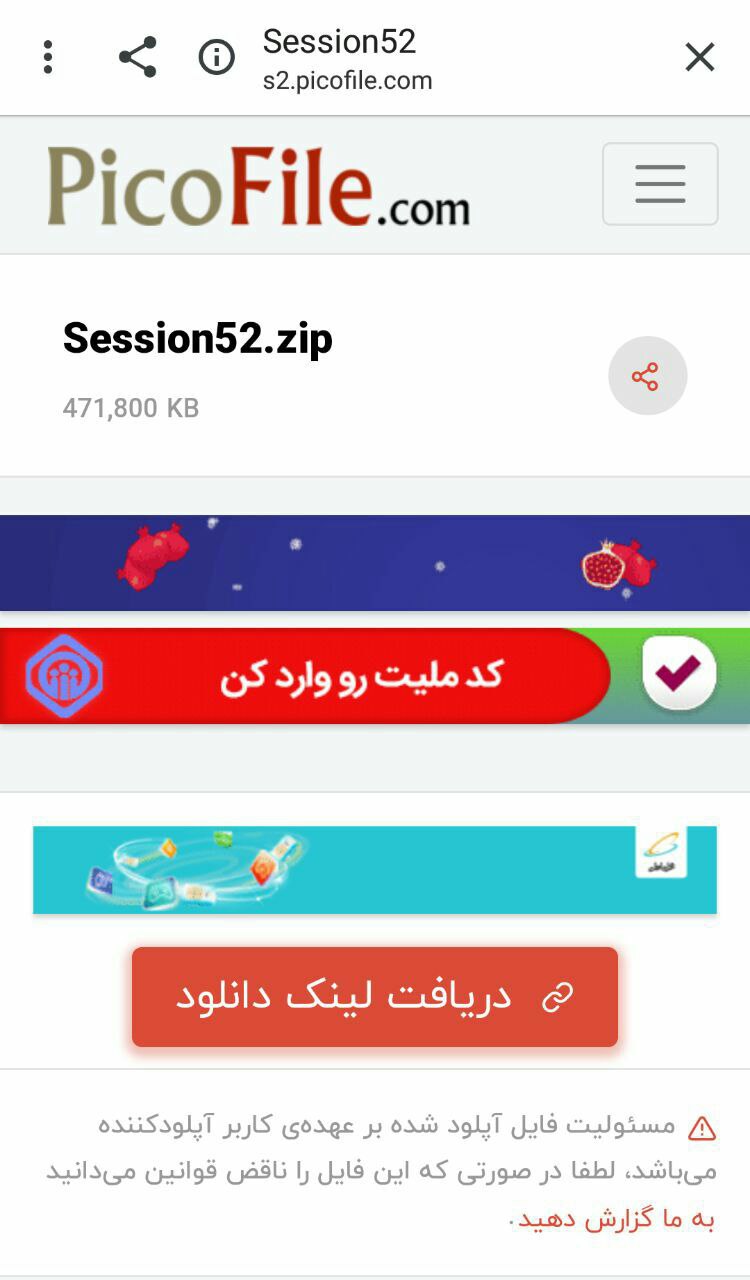Share this page from the toolbar

(x=137, y=57)
